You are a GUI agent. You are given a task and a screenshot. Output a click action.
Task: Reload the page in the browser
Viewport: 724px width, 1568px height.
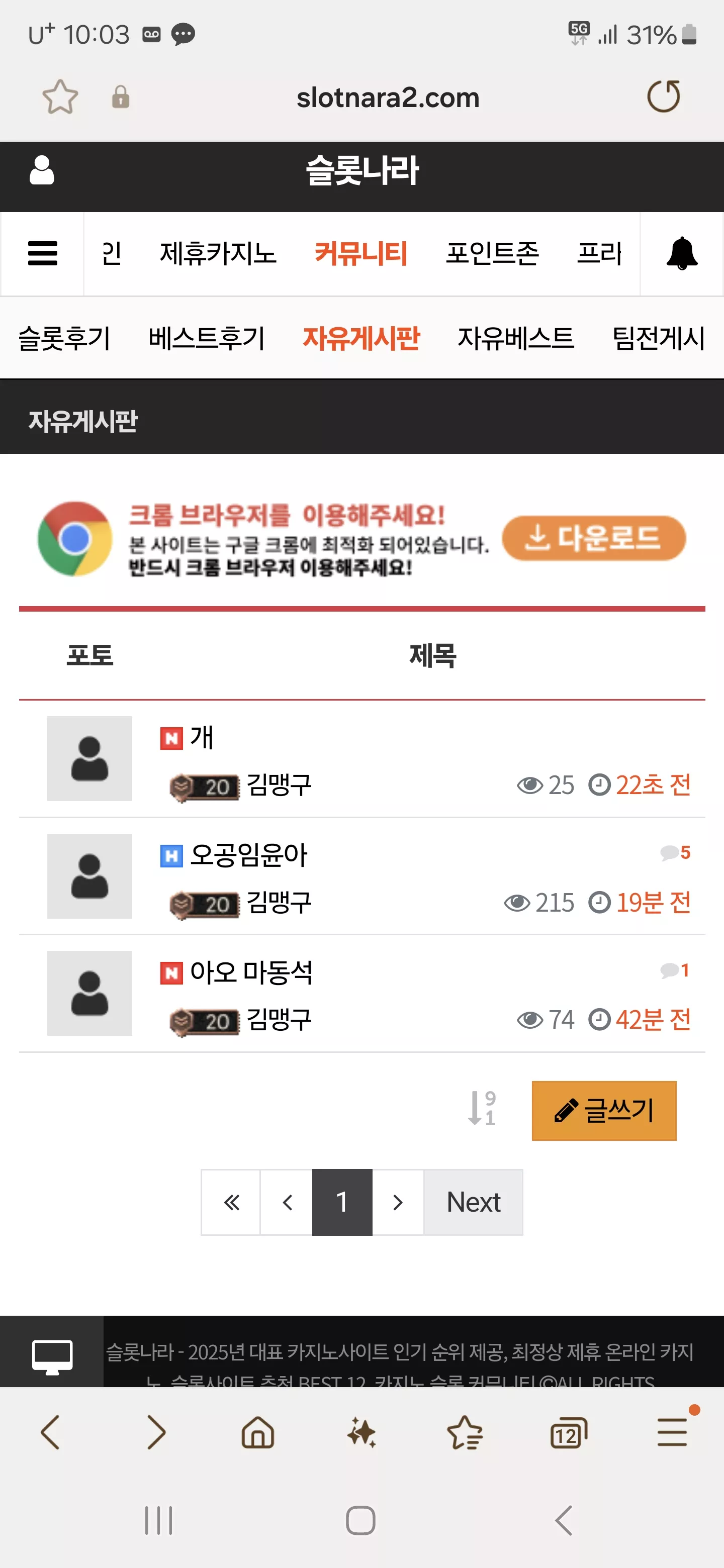click(x=664, y=96)
